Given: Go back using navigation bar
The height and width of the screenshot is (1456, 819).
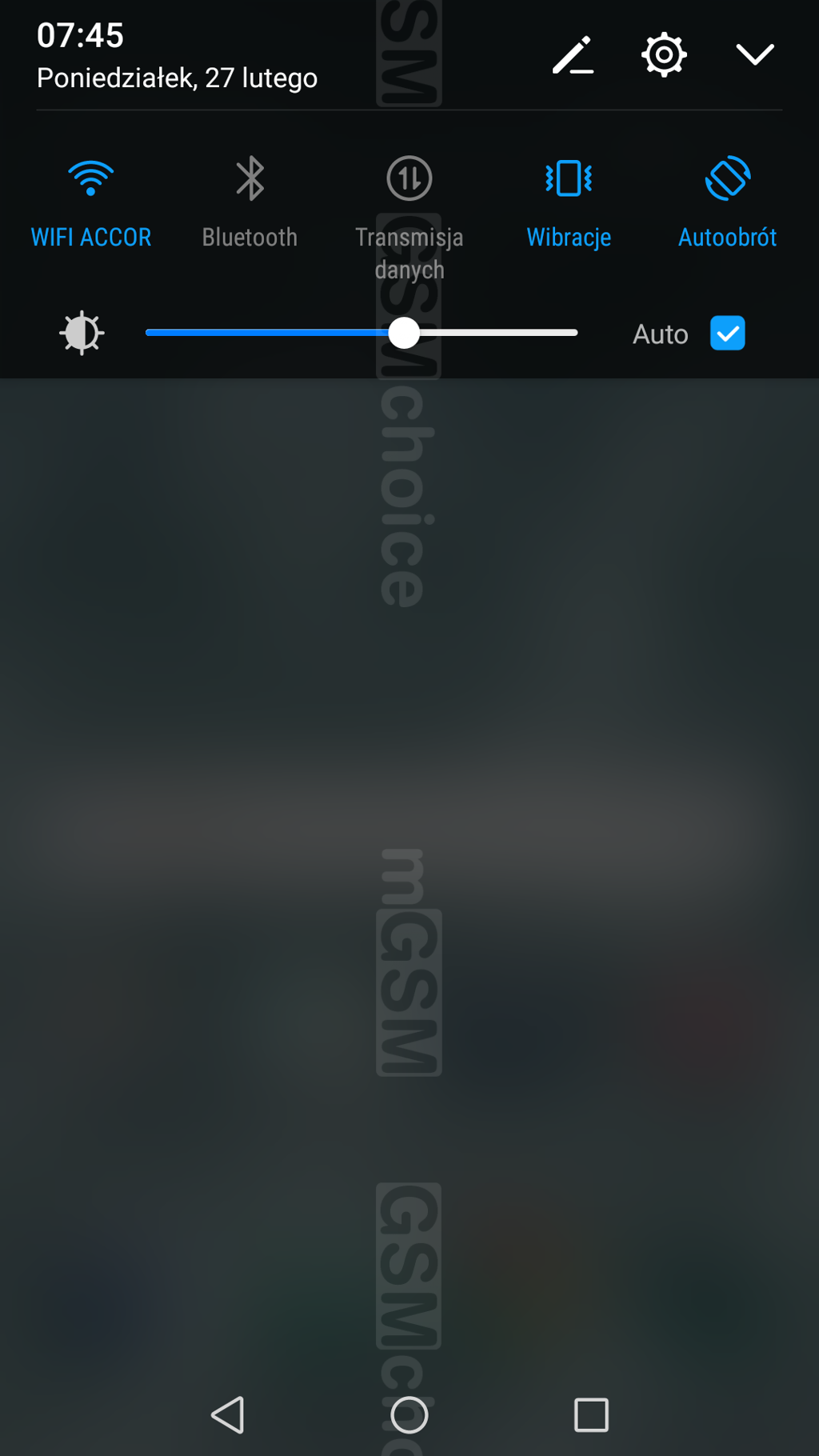Looking at the screenshot, I should [x=228, y=1415].
